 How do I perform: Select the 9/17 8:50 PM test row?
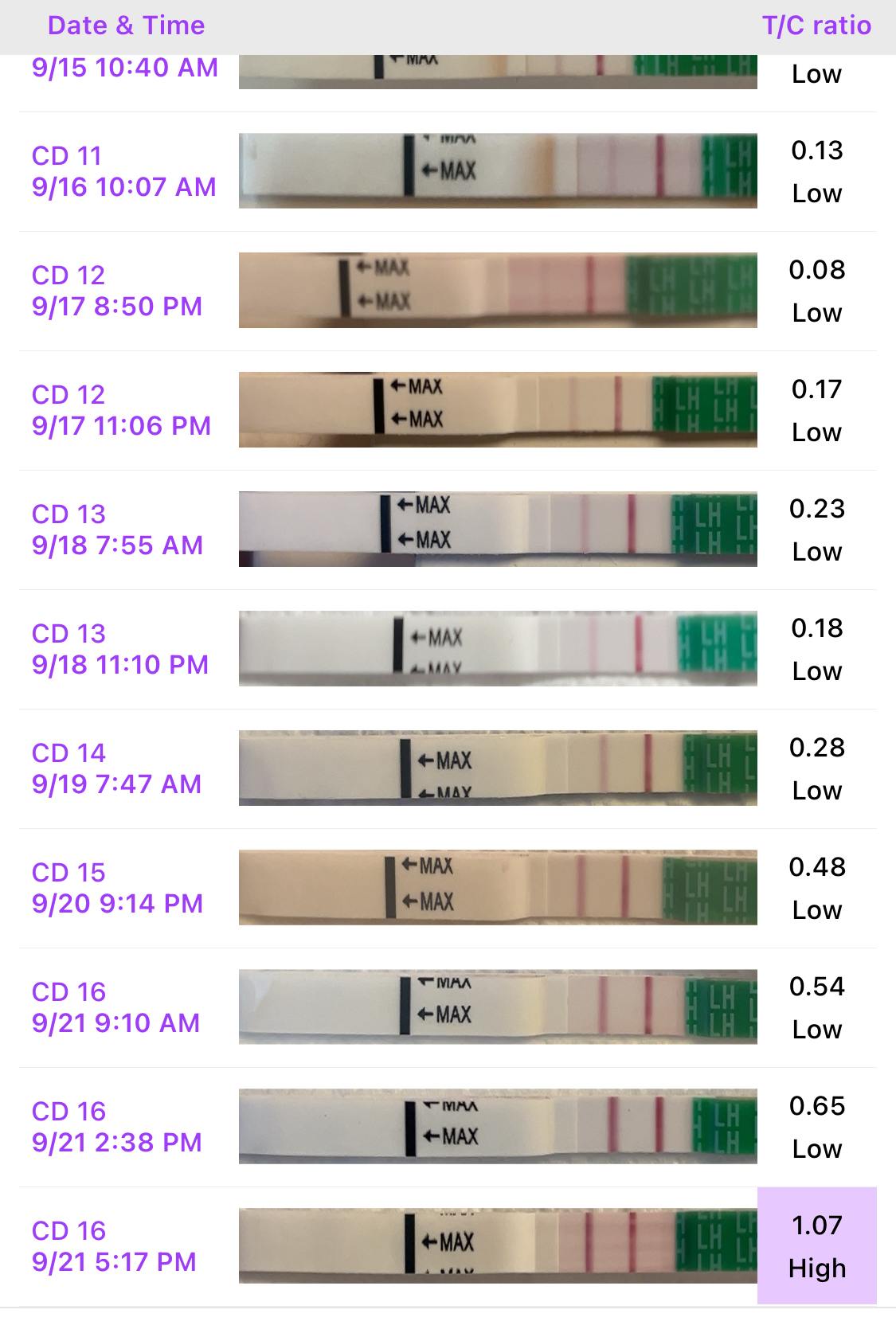pos(446,291)
